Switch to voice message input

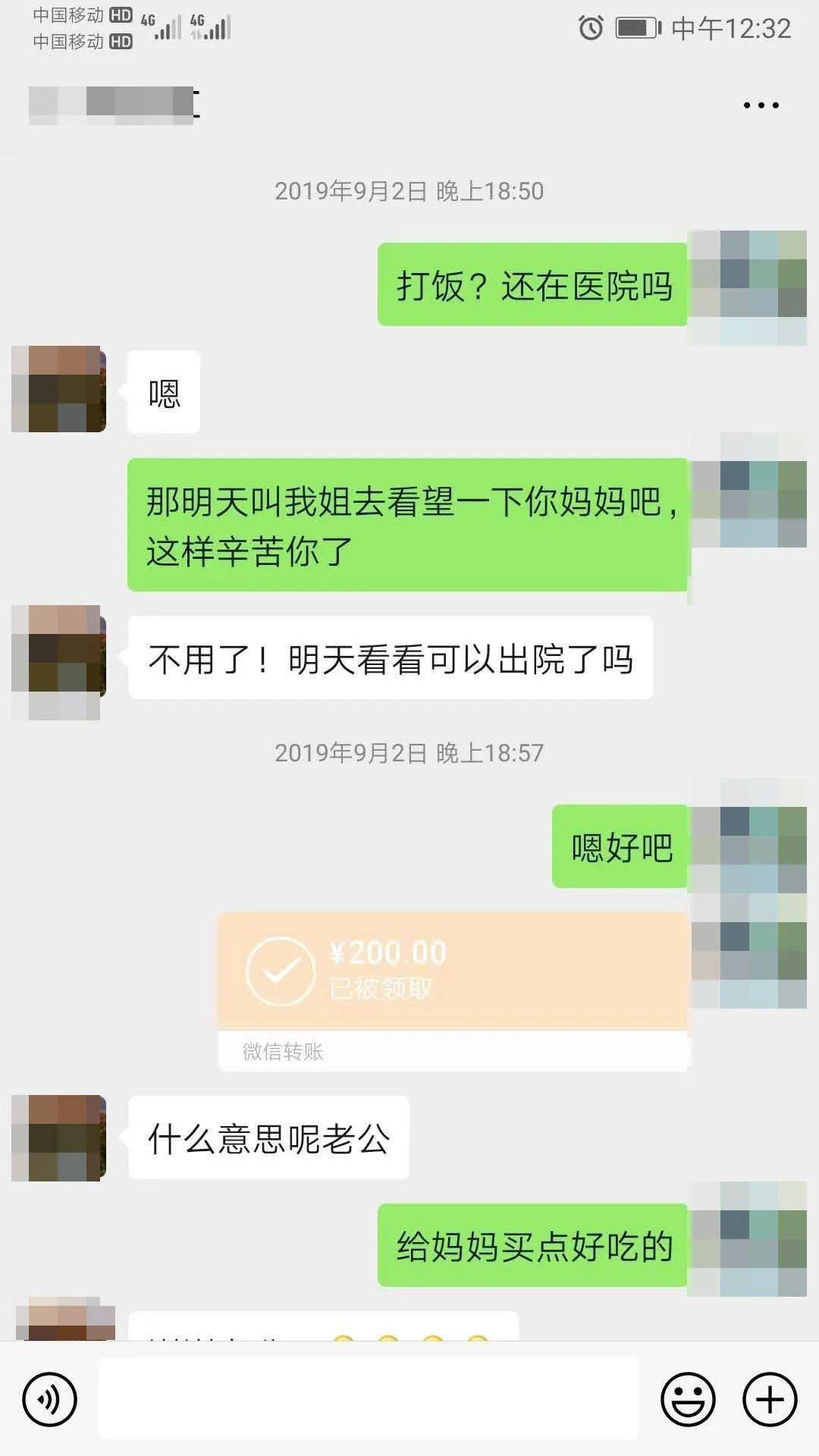(49, 1398)
